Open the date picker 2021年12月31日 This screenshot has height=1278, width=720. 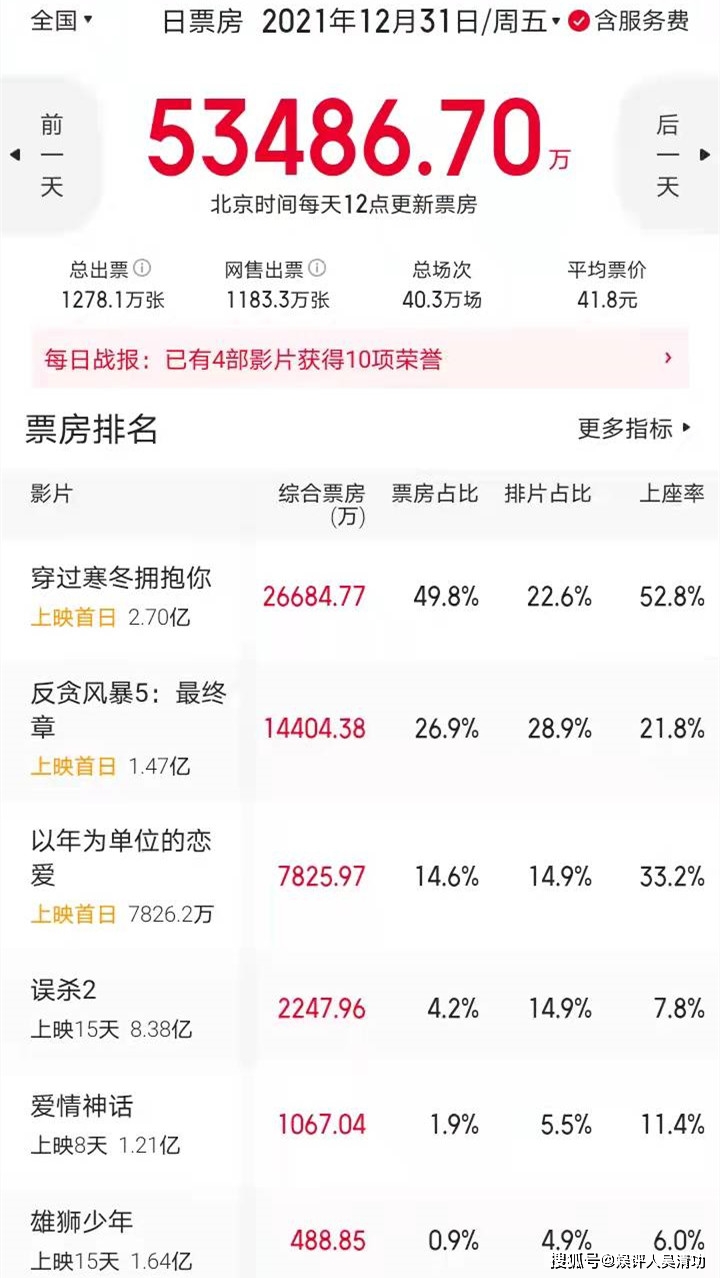(x=412, y=21)
